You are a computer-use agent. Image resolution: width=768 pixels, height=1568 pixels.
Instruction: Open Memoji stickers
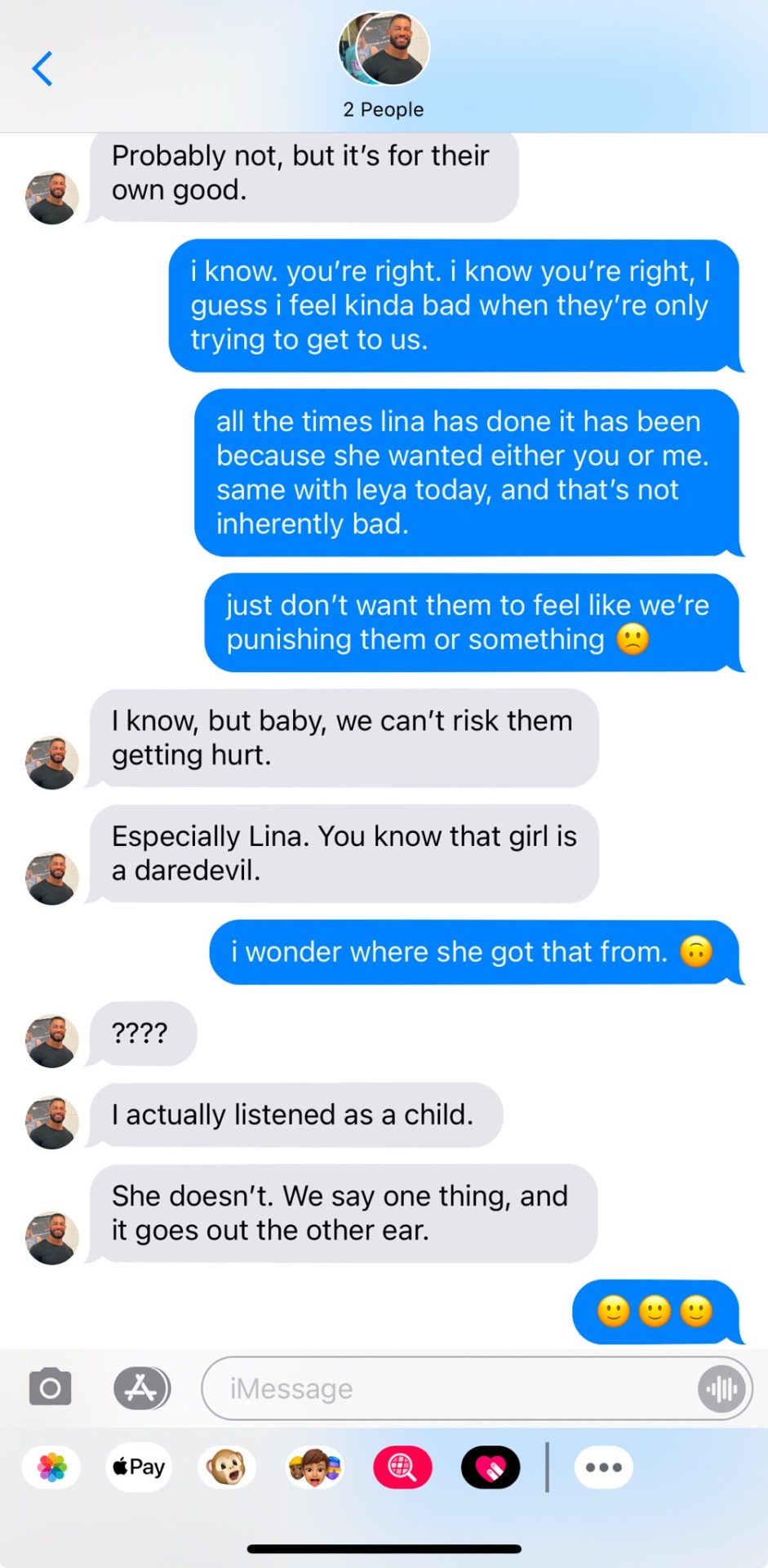tap(315, 1468)
